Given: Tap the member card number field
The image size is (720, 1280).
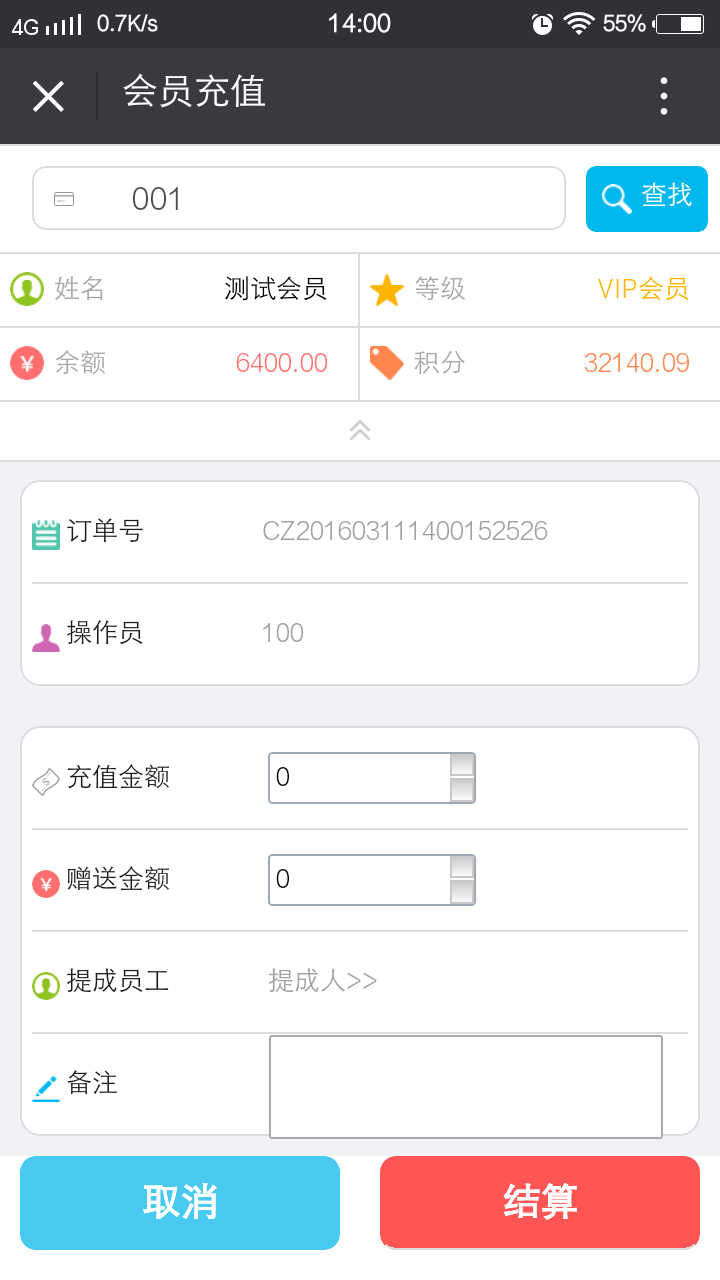Looking at the screenshot, I should [x=299, y=198].
